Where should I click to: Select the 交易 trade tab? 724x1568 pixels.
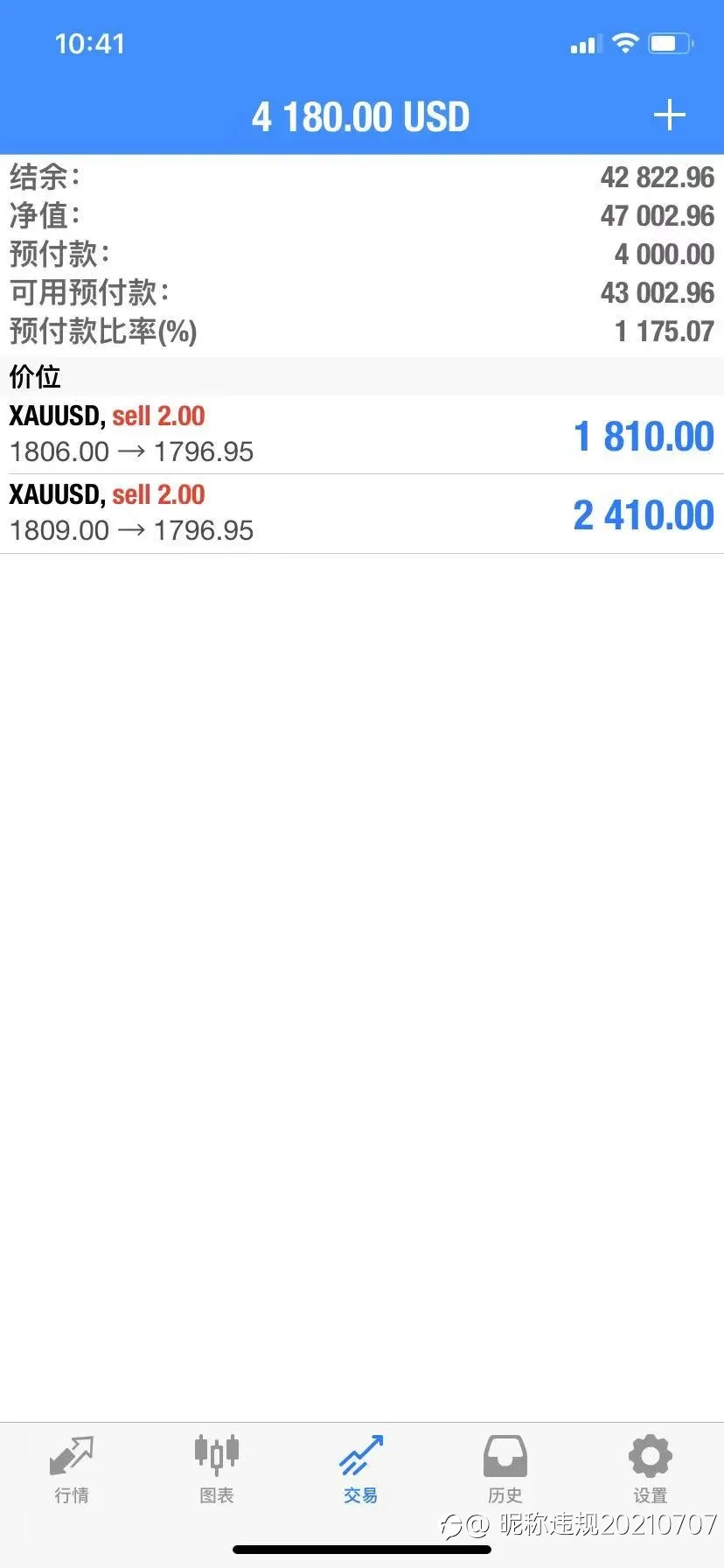(x=361, y=1470)
